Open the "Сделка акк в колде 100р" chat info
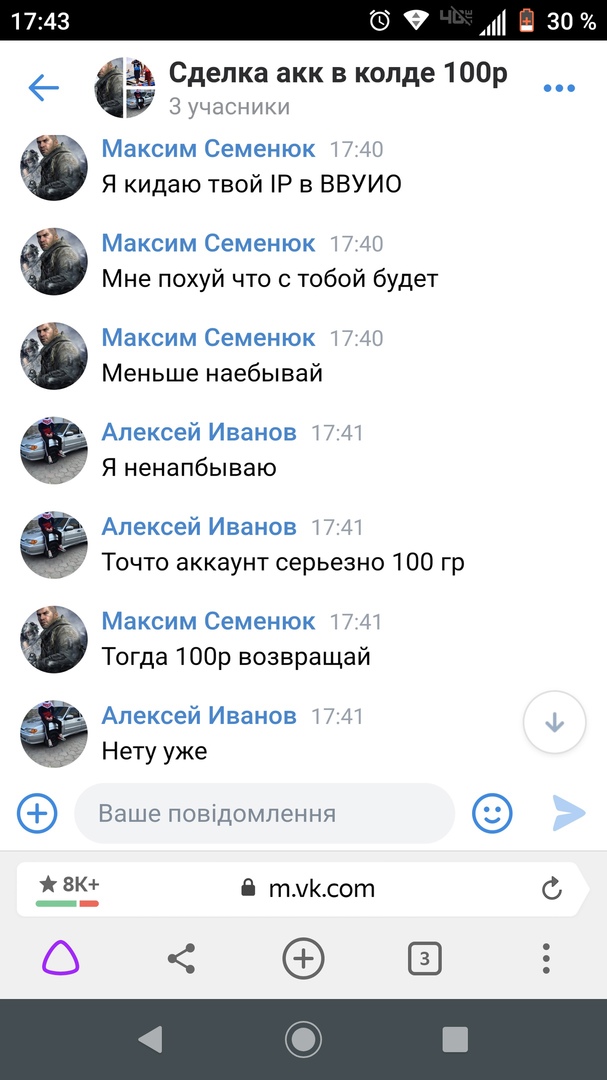The image size is (607, 1080). 338,73
